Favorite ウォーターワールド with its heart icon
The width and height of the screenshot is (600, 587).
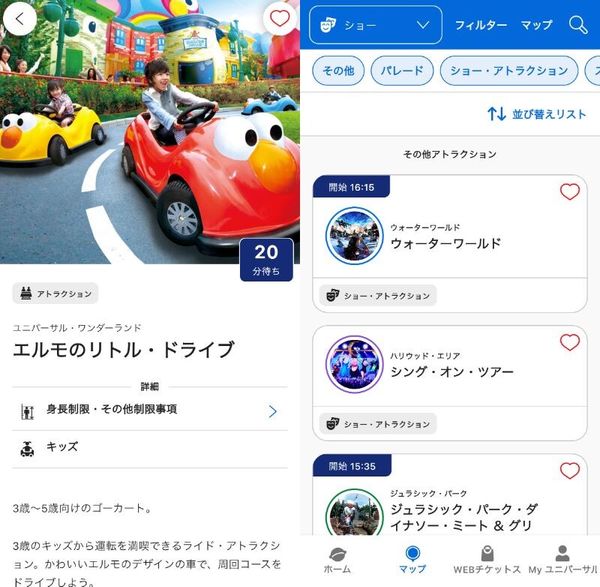(570, 191)
